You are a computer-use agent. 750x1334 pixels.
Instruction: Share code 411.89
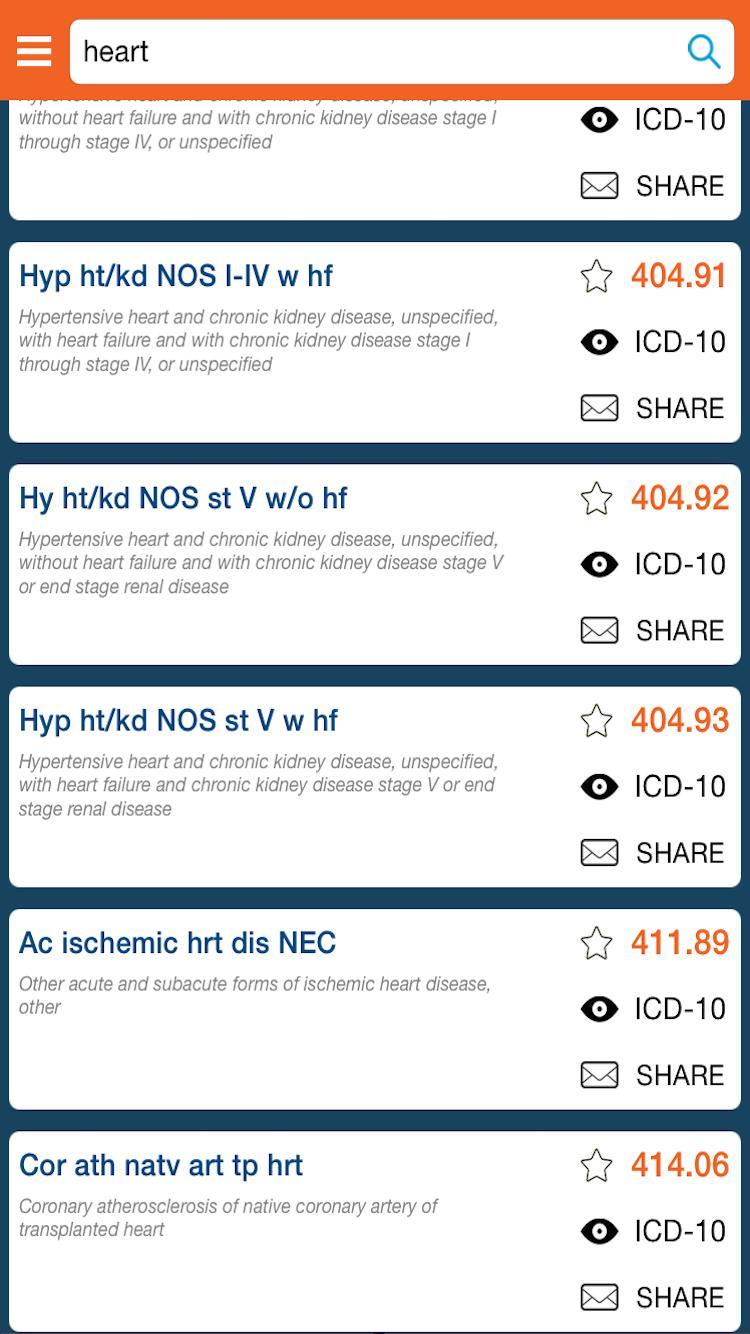[653, 1074]
